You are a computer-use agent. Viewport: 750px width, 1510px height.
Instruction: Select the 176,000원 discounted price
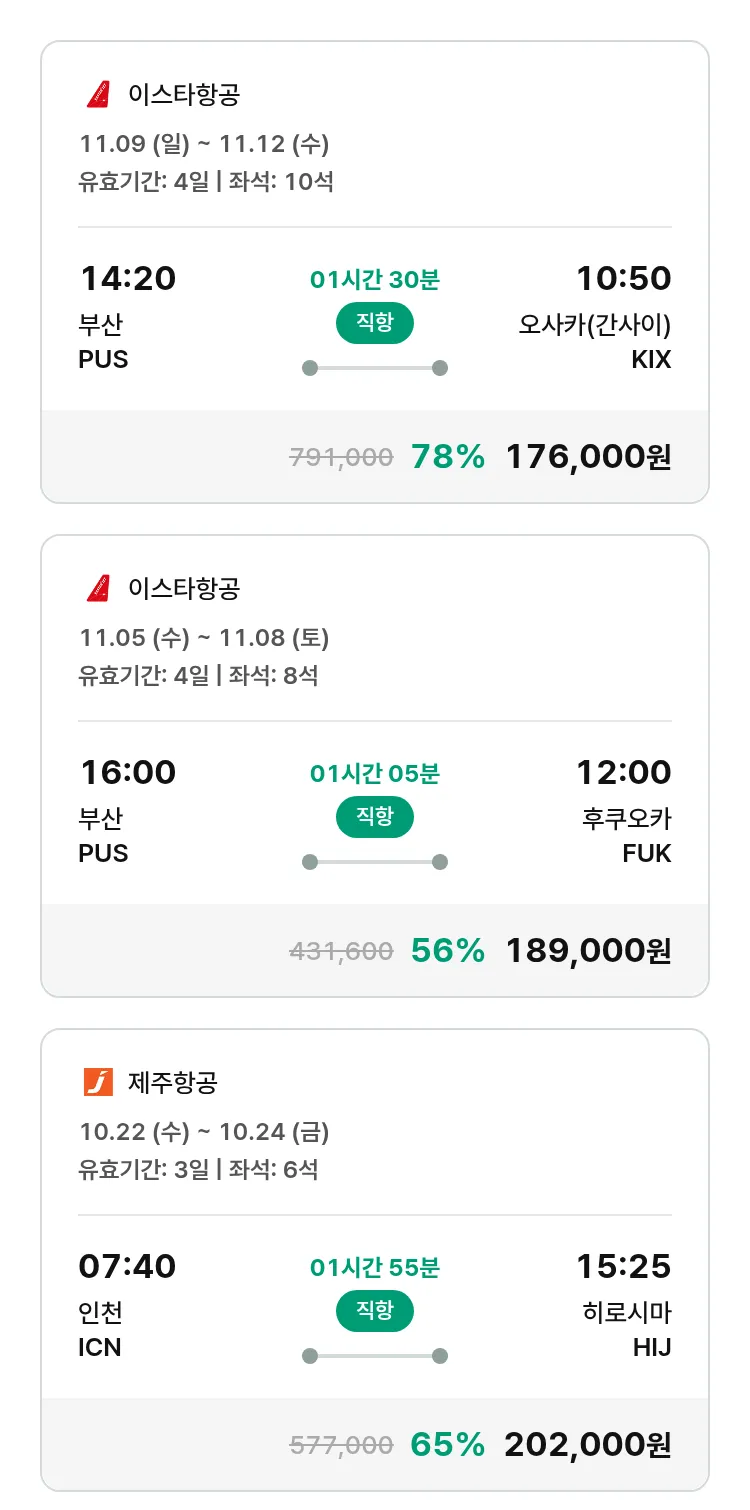588,456
